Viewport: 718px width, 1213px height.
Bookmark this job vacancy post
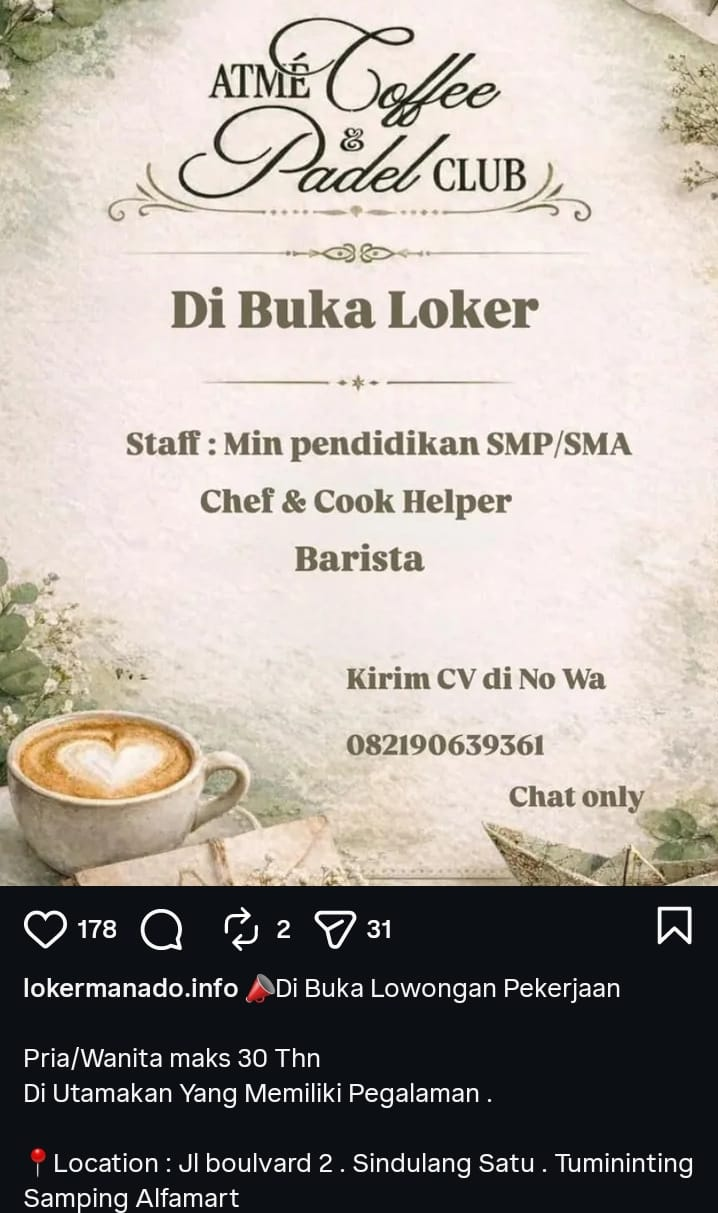675,926
